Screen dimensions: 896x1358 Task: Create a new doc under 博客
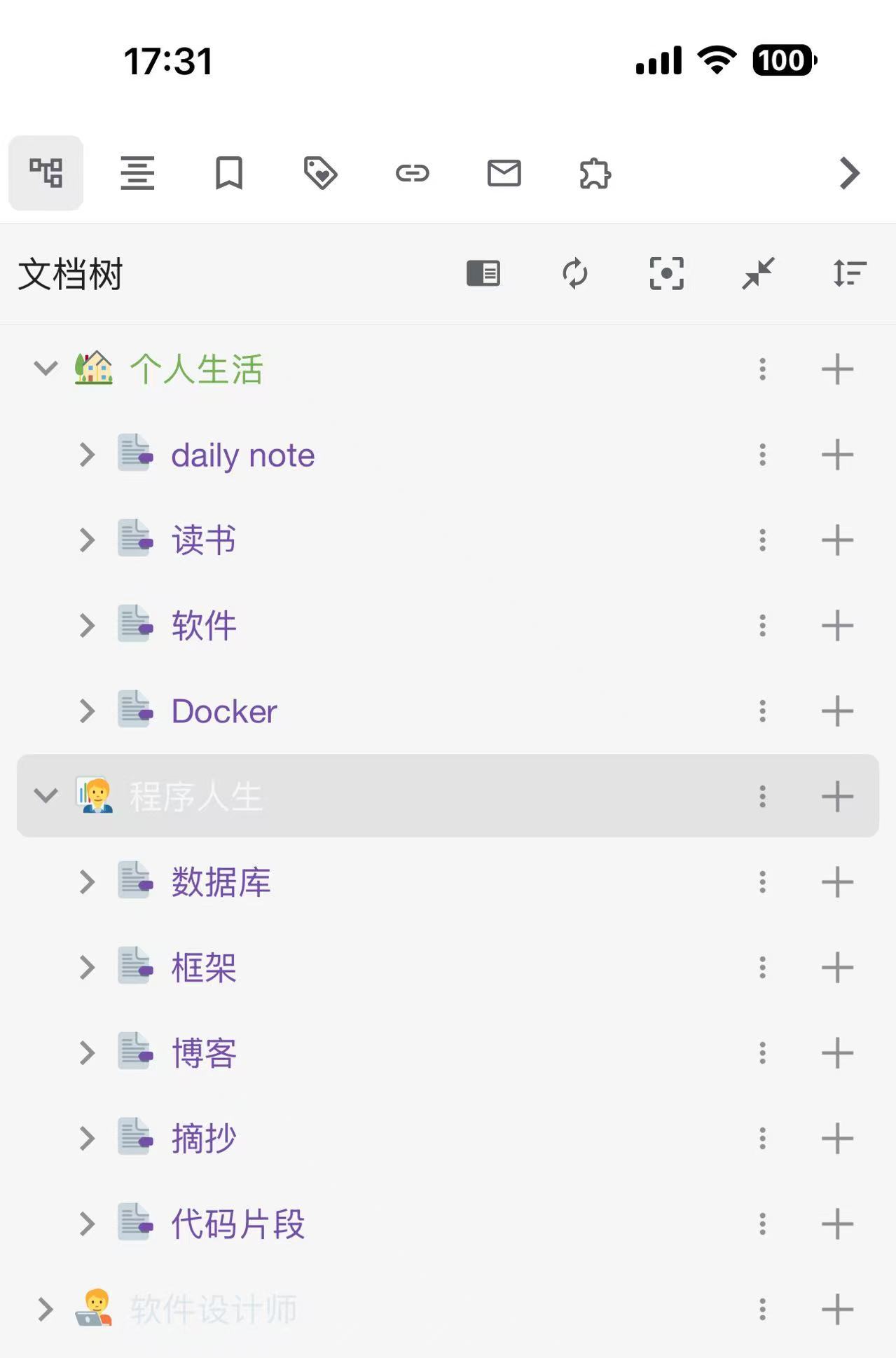[836, 1053]
